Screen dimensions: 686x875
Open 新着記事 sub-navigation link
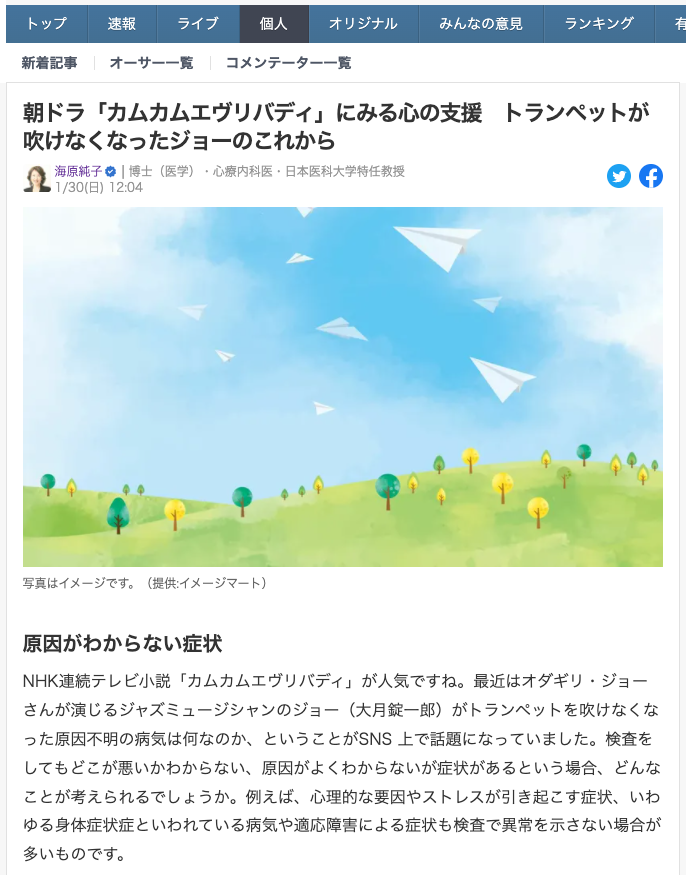tap(50, 63)
